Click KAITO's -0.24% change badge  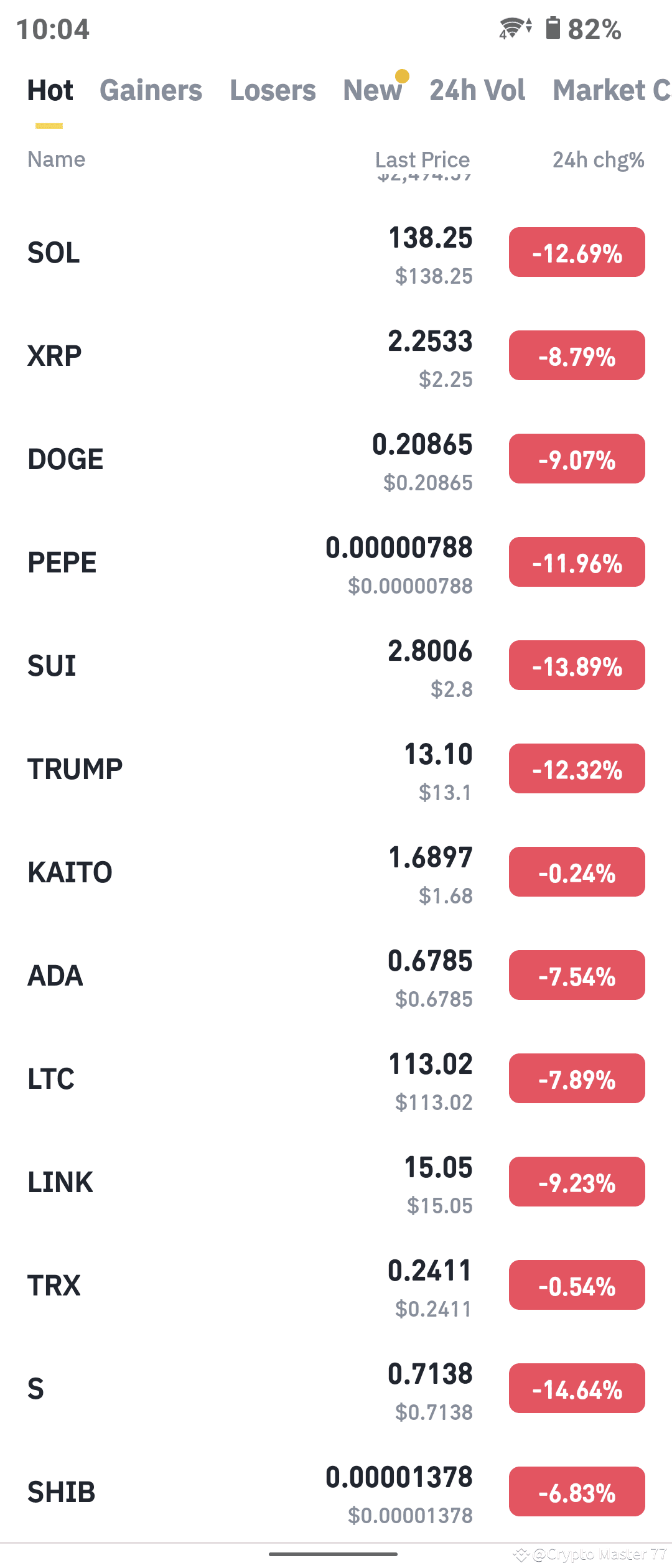click(x=576, y=872)
